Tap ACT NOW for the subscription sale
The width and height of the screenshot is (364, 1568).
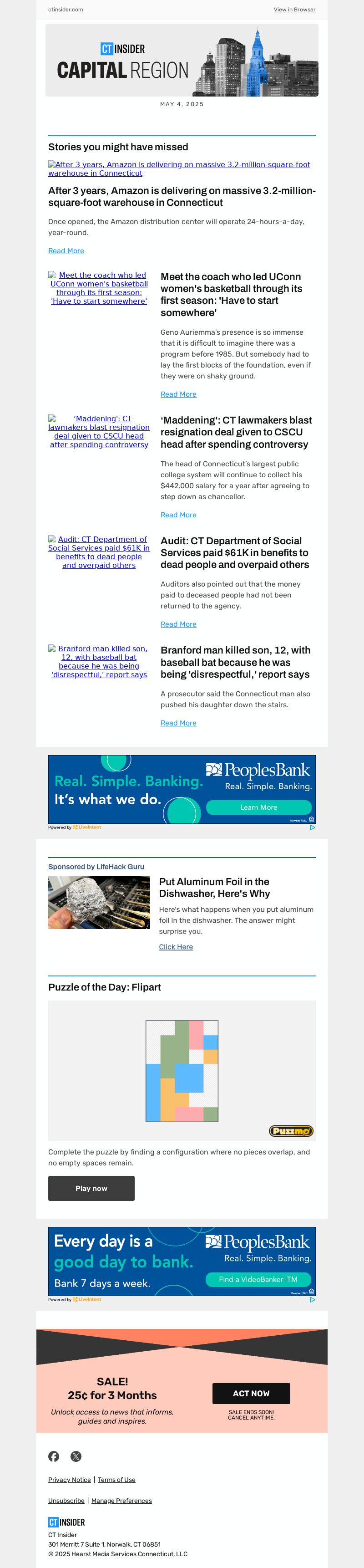pyautogui.click(x=251, y=1393)
